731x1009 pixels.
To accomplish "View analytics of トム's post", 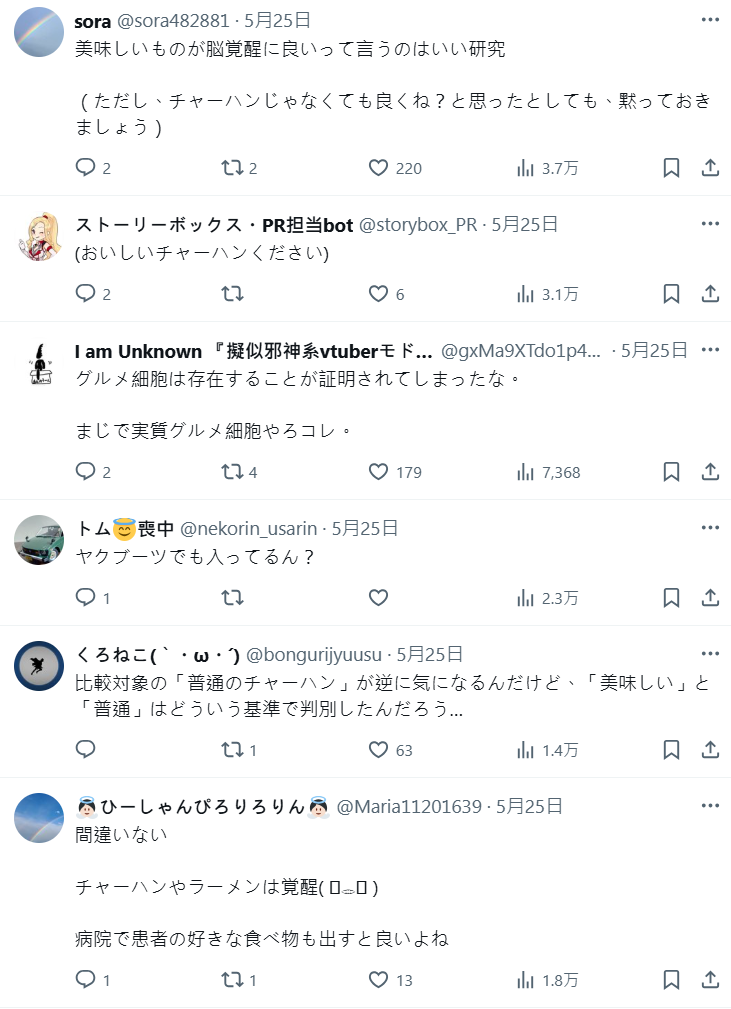I will click(525, 598).
